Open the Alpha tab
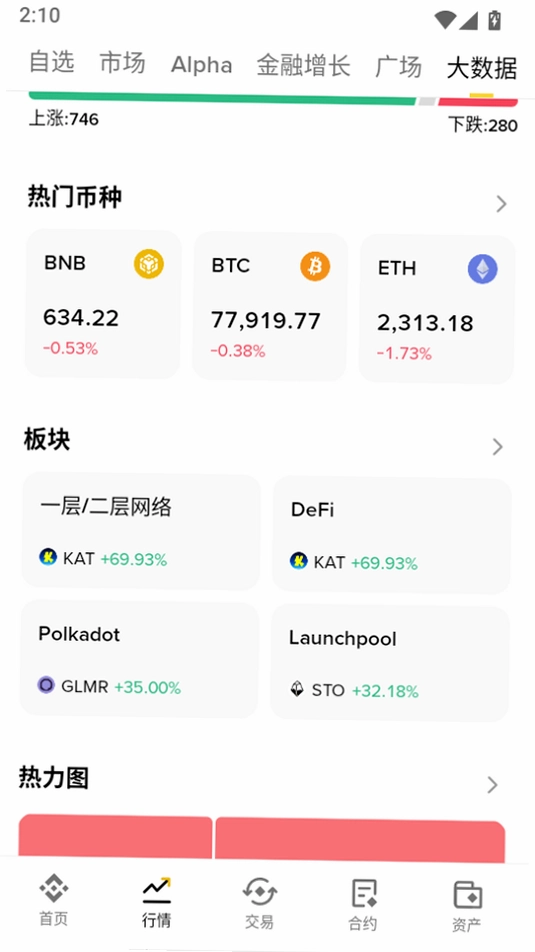 coord(201,65)
